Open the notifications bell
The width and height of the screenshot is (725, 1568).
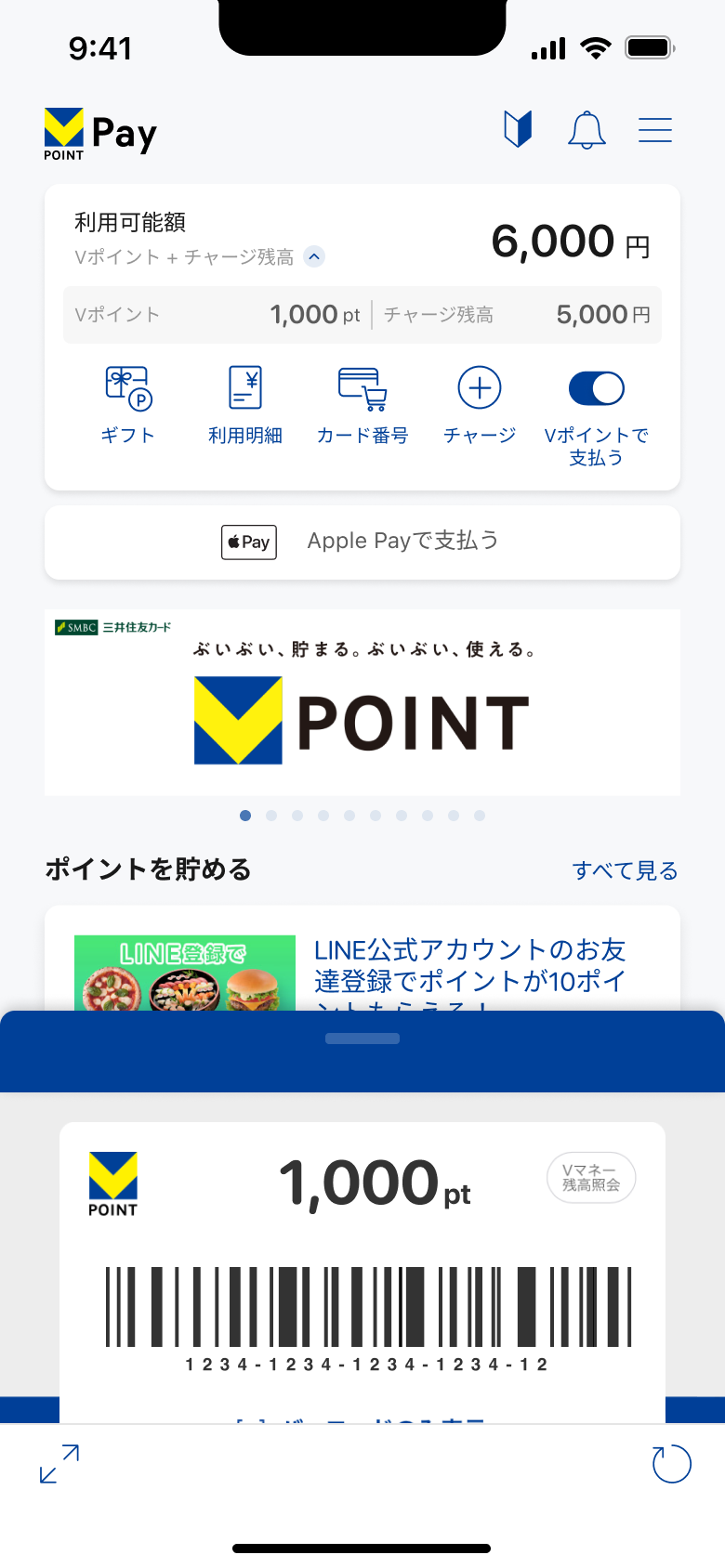pyautogui.click(x=587, y=130)
